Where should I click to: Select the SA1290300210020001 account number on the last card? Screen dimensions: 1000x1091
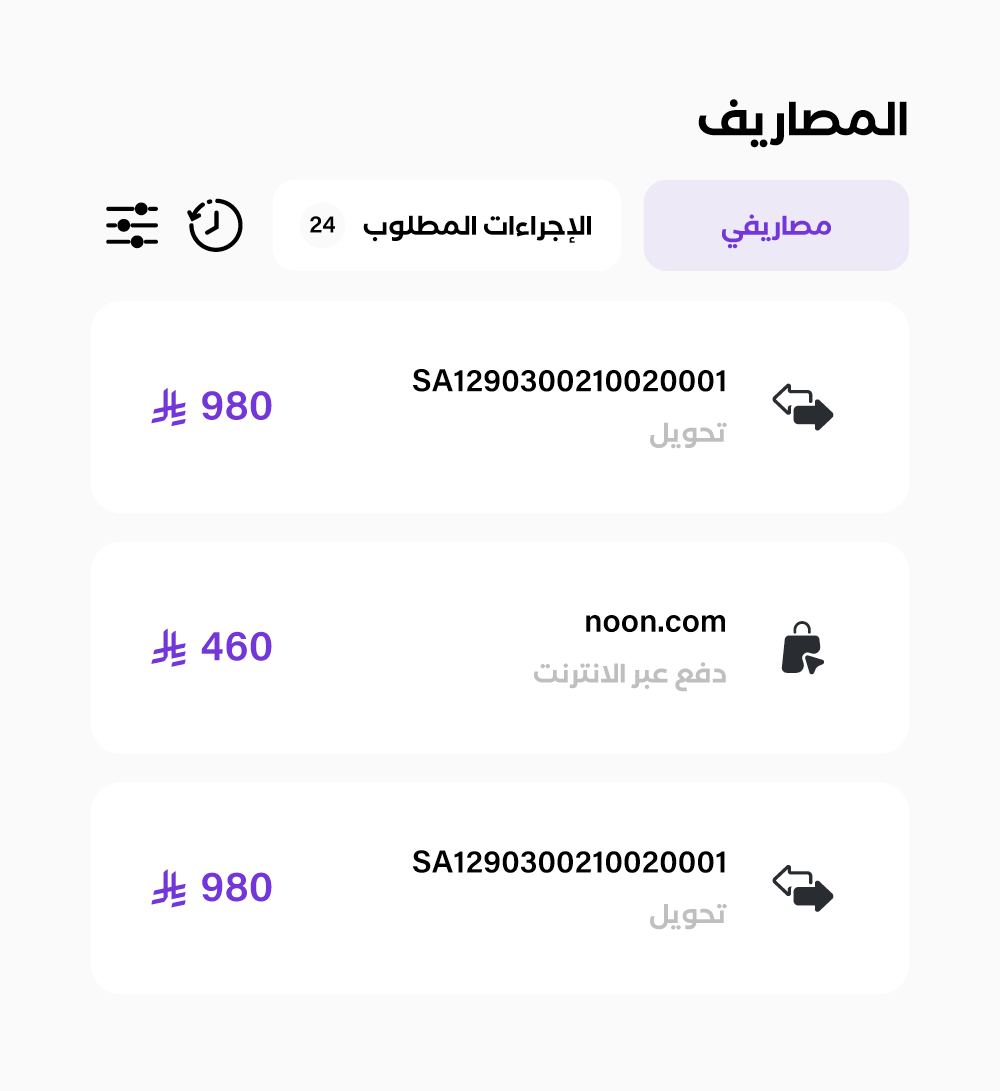tap(571, 862)
